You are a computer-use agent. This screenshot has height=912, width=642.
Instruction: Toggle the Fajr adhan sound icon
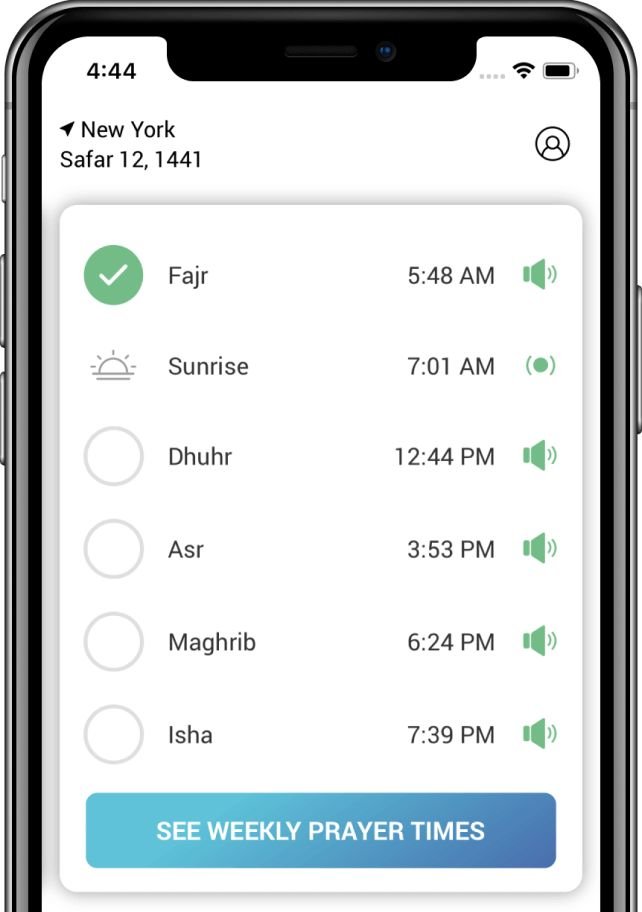[x=540, y=274]
